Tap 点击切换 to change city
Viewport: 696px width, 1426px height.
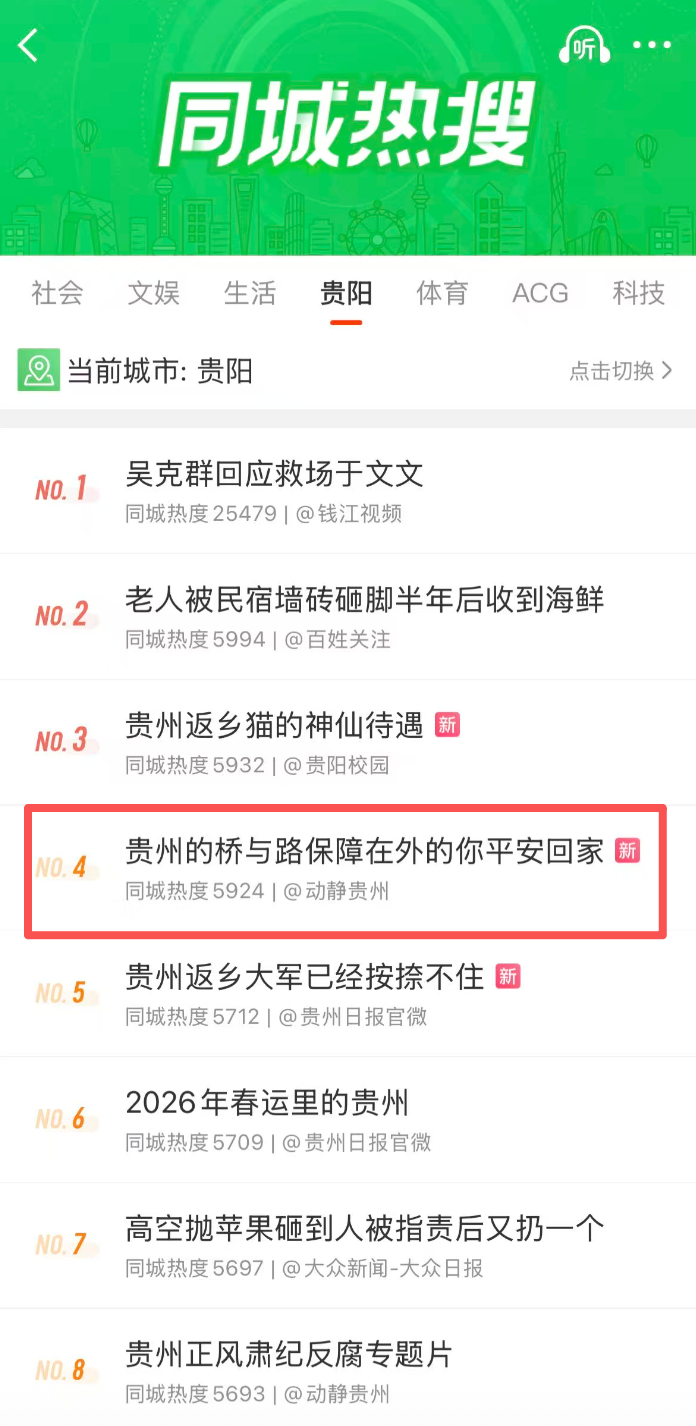point(620,371)
